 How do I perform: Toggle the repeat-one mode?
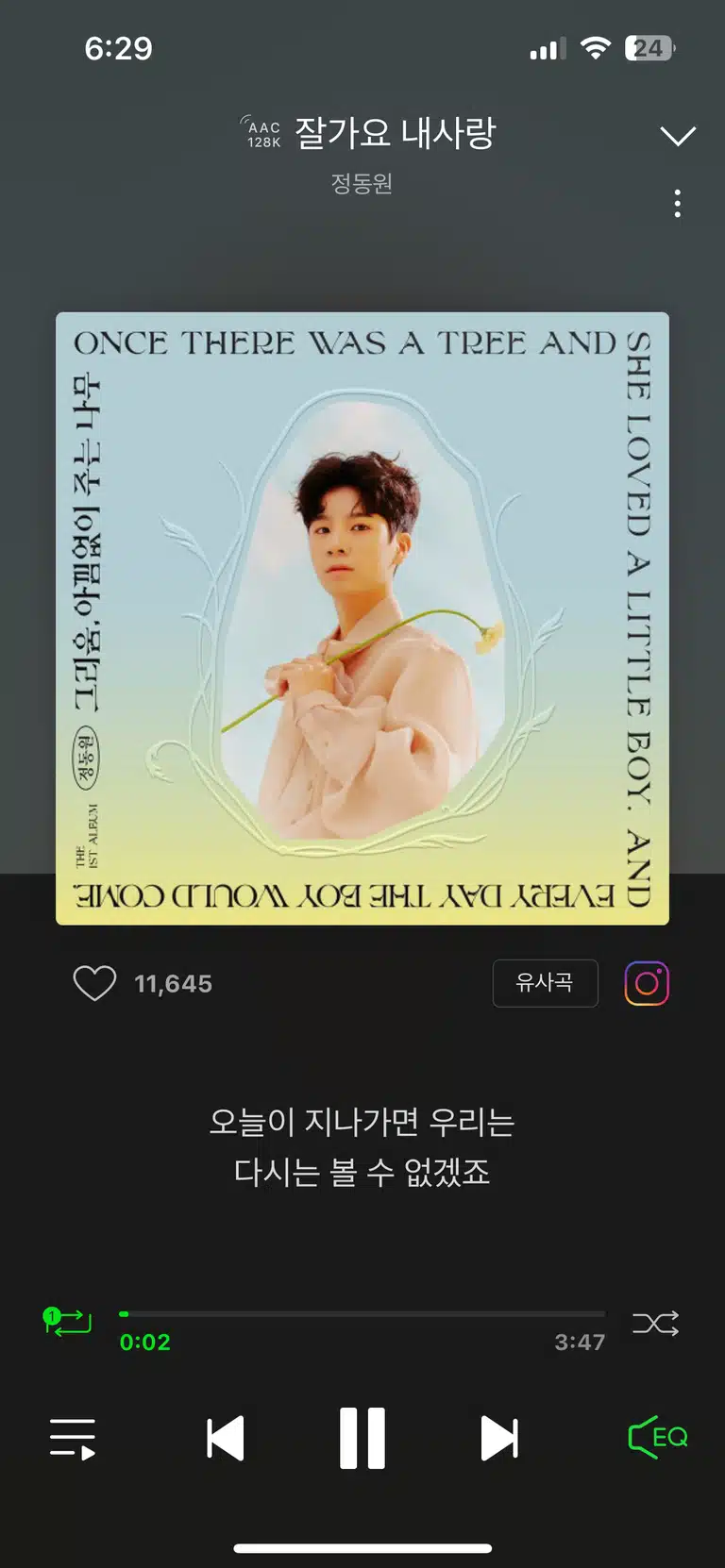coord(68,1321)
